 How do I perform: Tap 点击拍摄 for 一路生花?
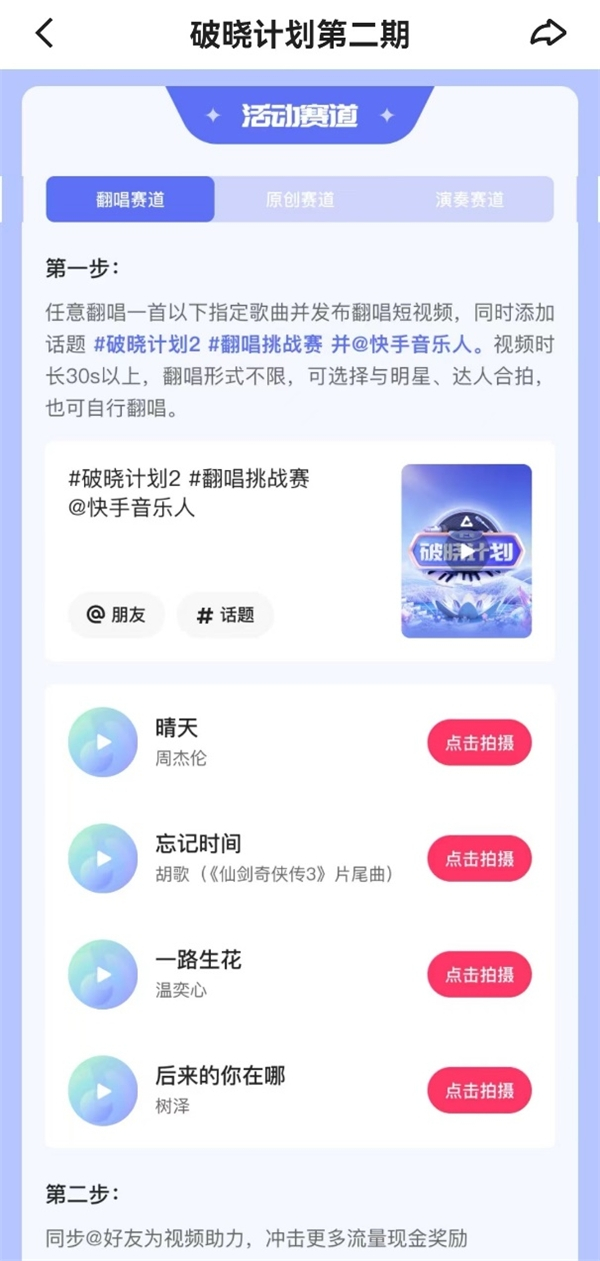click(479, 974)
